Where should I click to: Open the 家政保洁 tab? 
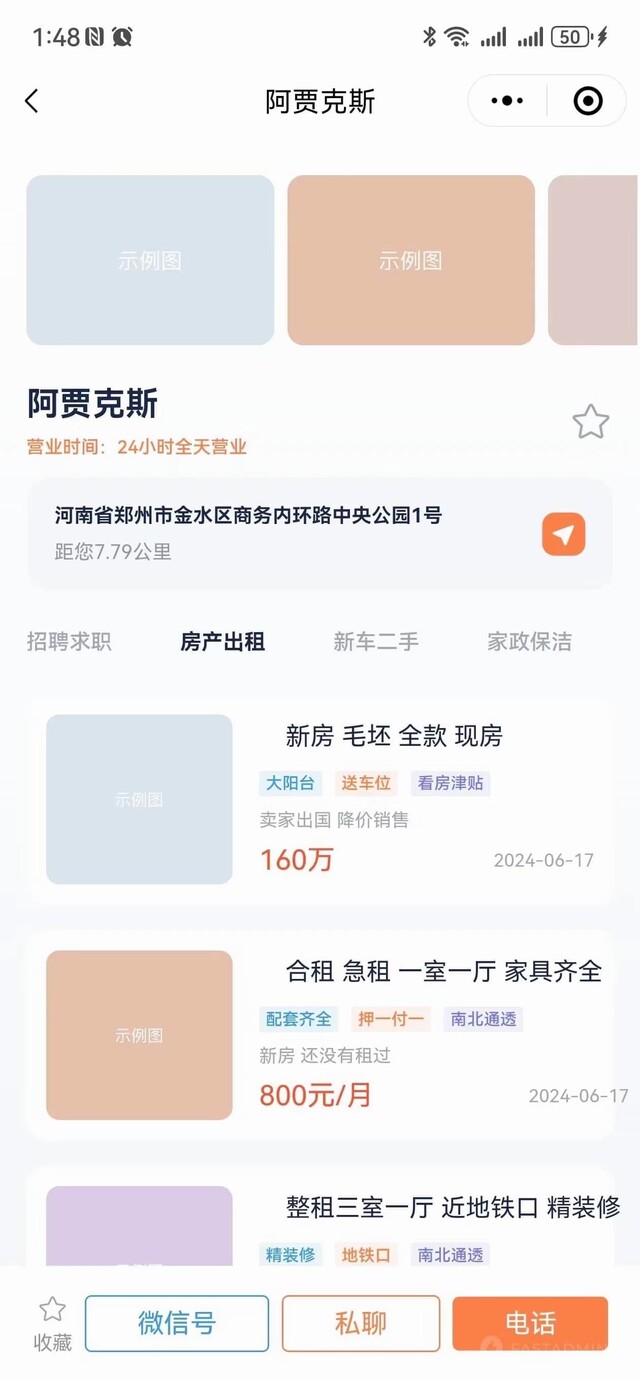coord(529,642)
